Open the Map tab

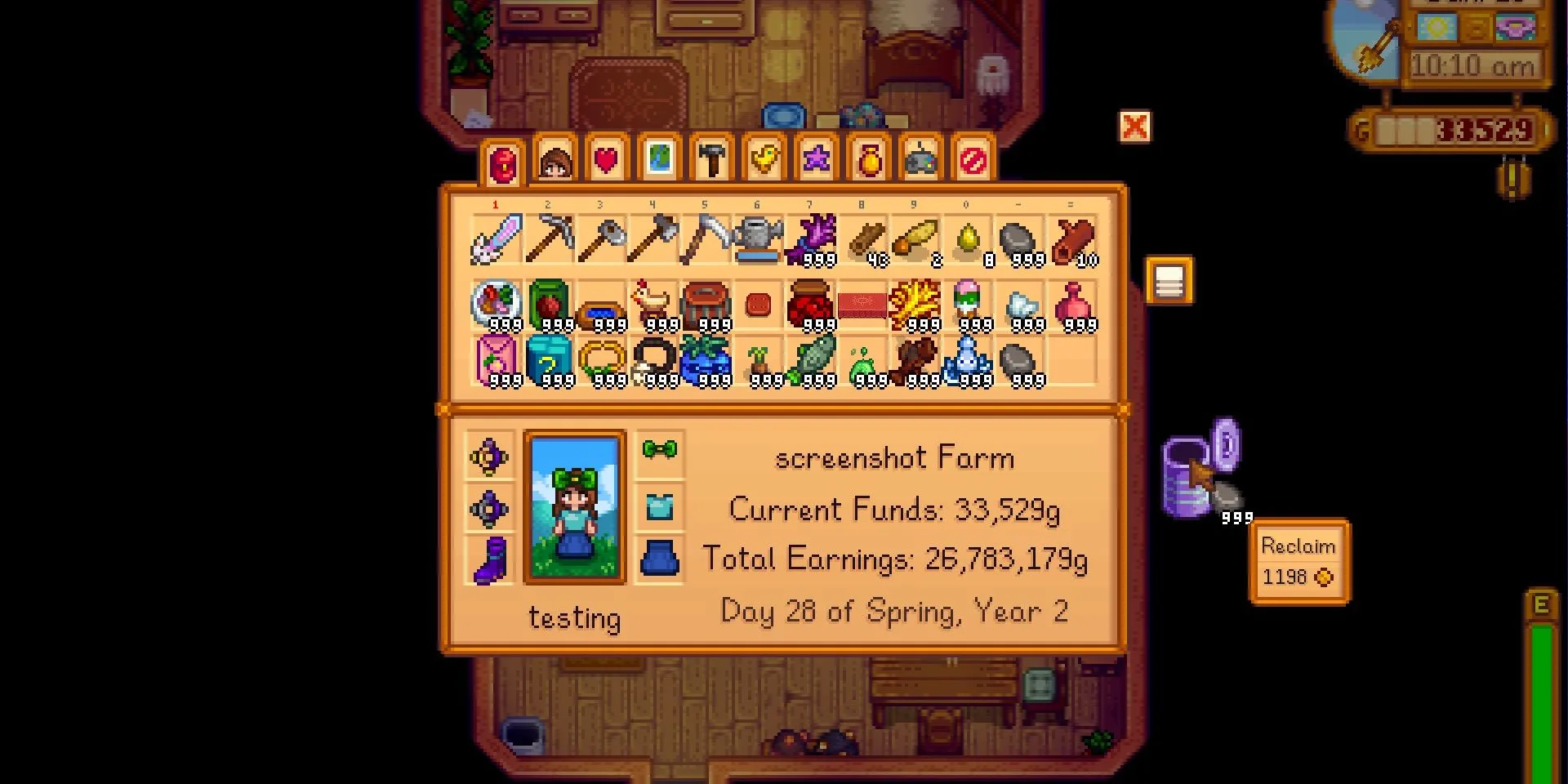click(659, 159)
